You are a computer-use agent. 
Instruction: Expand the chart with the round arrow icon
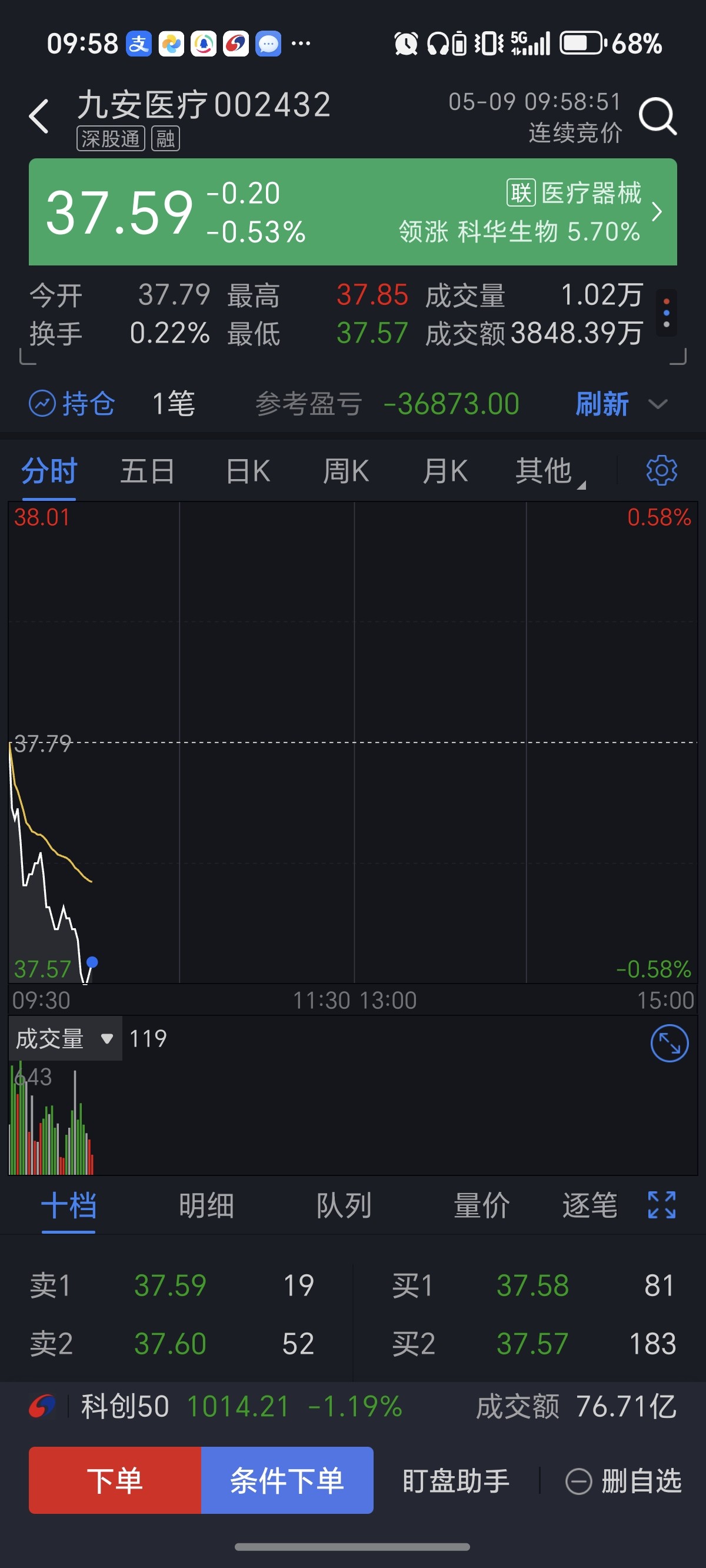coord(670,1044)
